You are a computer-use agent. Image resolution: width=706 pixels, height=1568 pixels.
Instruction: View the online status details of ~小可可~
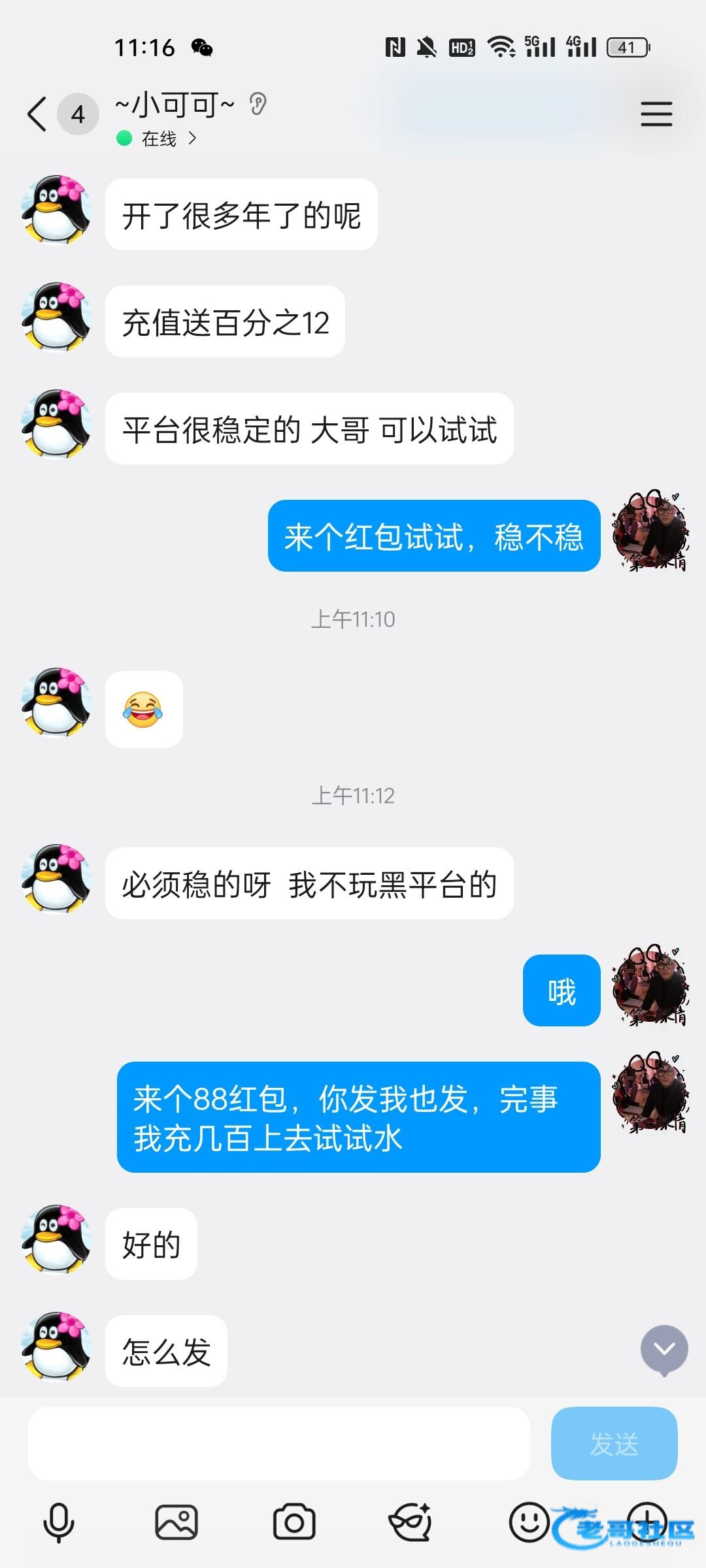point(157,139)
